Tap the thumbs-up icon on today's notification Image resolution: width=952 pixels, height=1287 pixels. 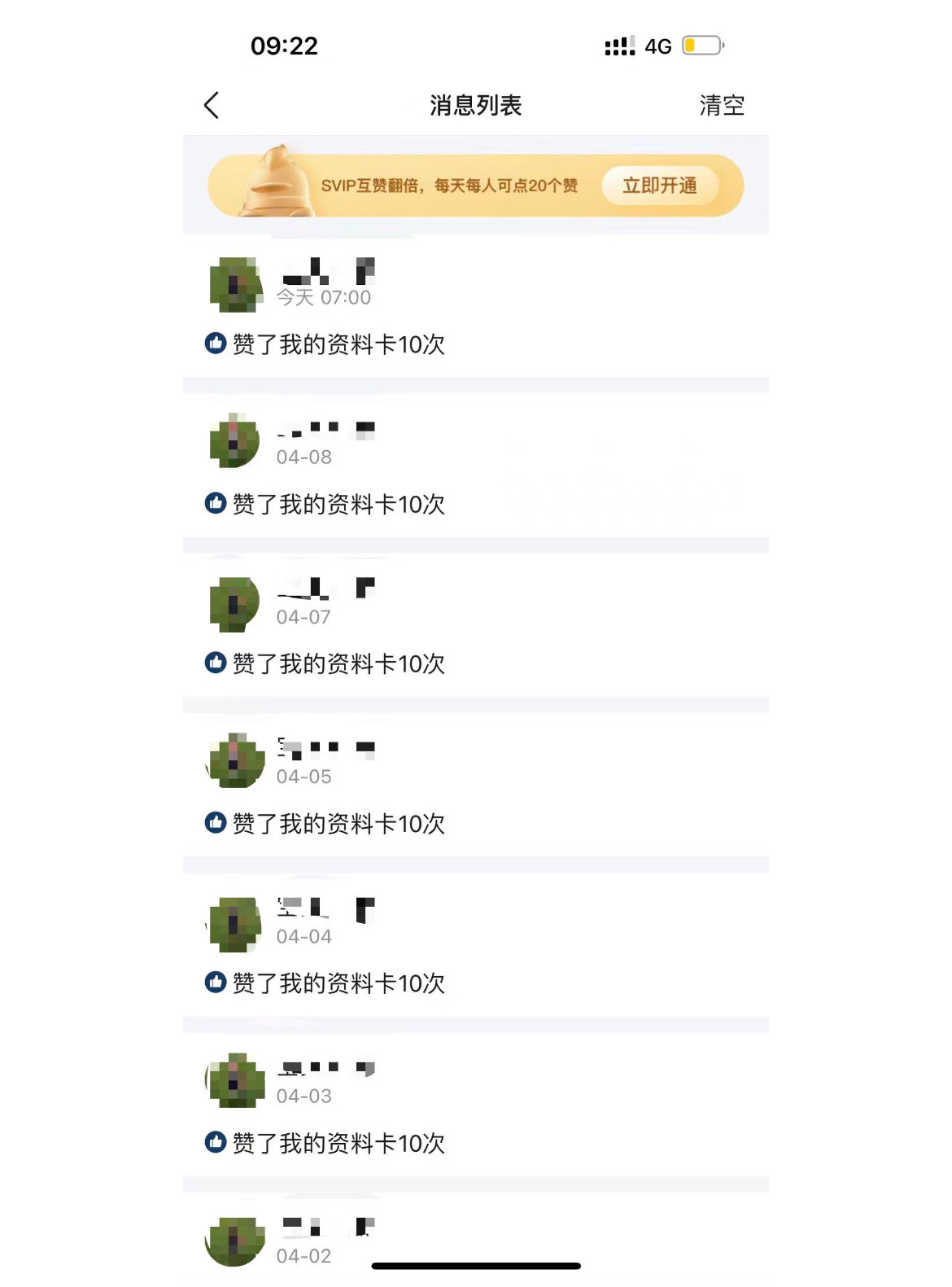(216, 344)
